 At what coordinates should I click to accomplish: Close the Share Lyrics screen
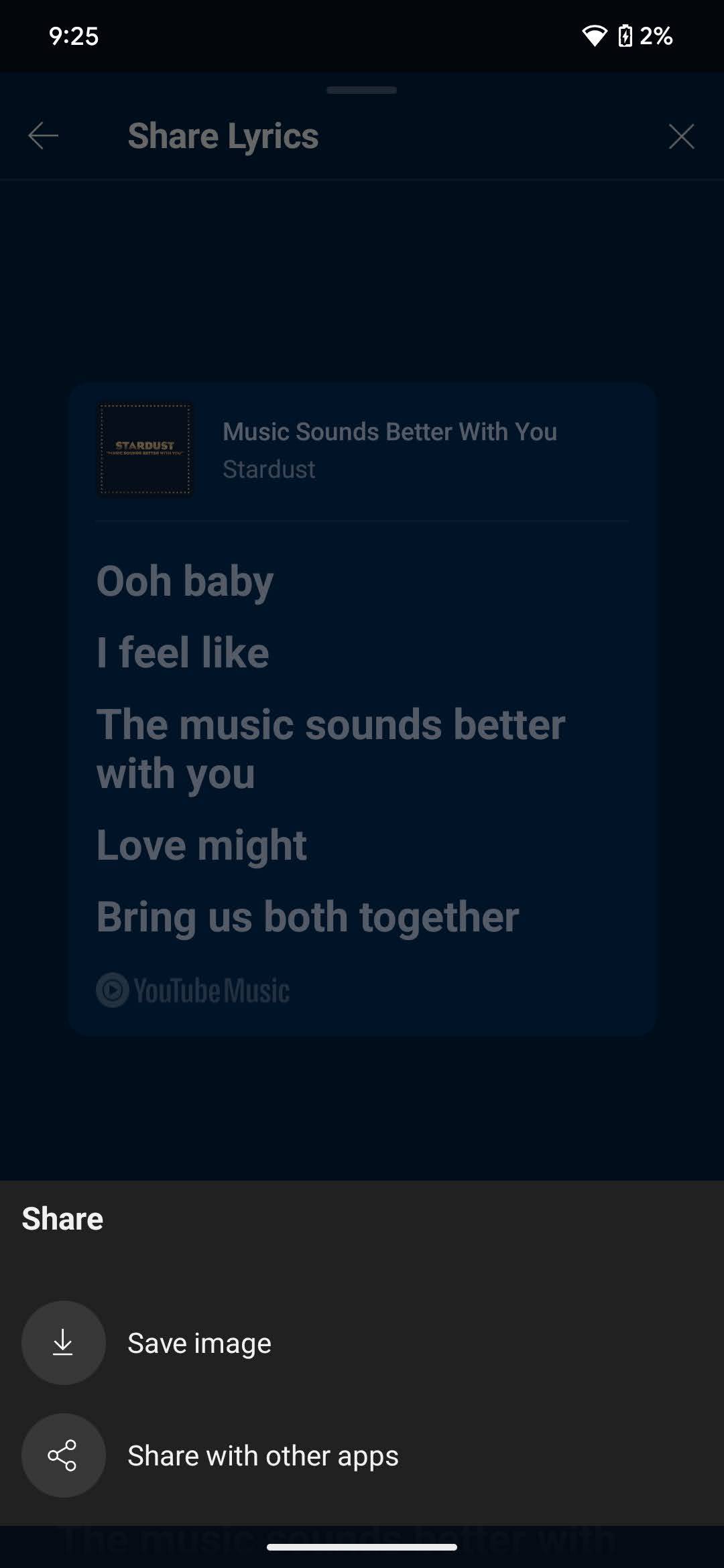point(681,137)
